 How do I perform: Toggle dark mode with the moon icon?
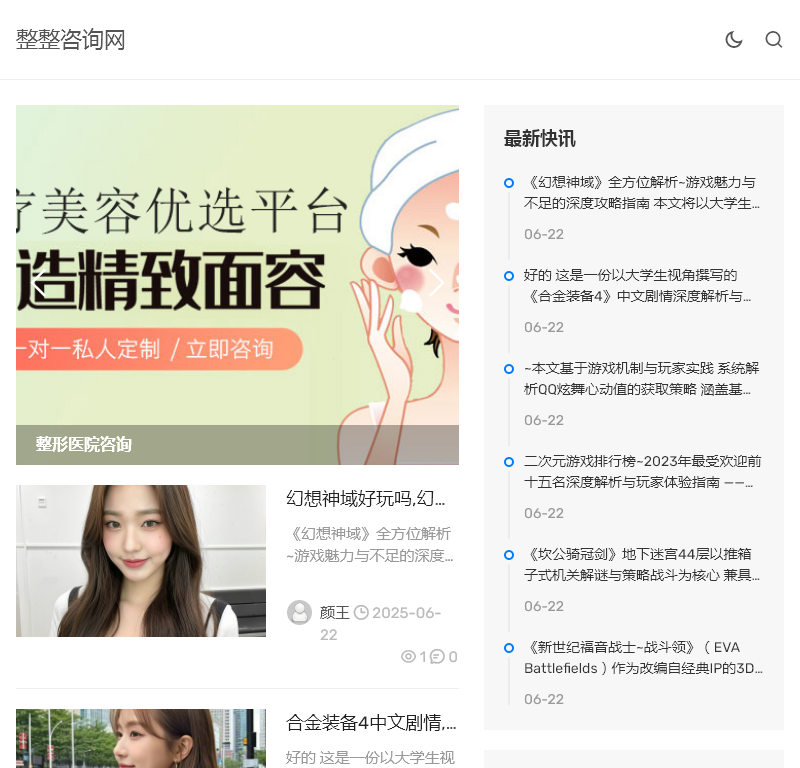[734, 40]
